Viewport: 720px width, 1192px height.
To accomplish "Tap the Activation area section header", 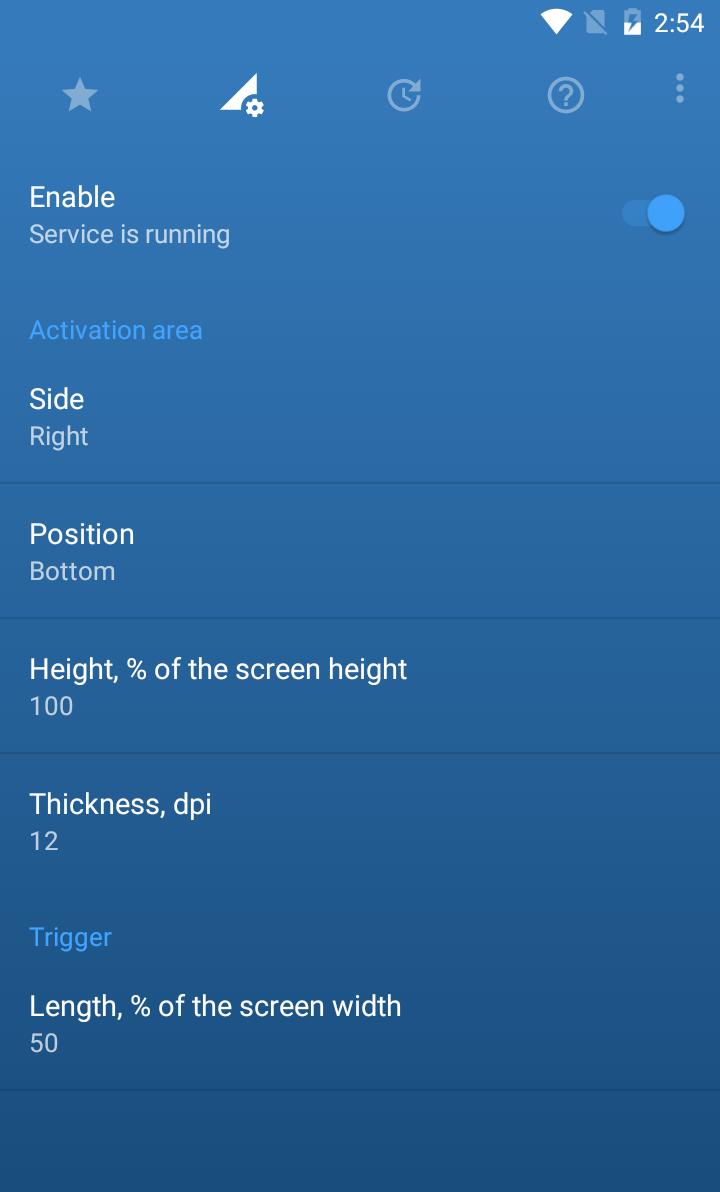I will tap(115, 330).
